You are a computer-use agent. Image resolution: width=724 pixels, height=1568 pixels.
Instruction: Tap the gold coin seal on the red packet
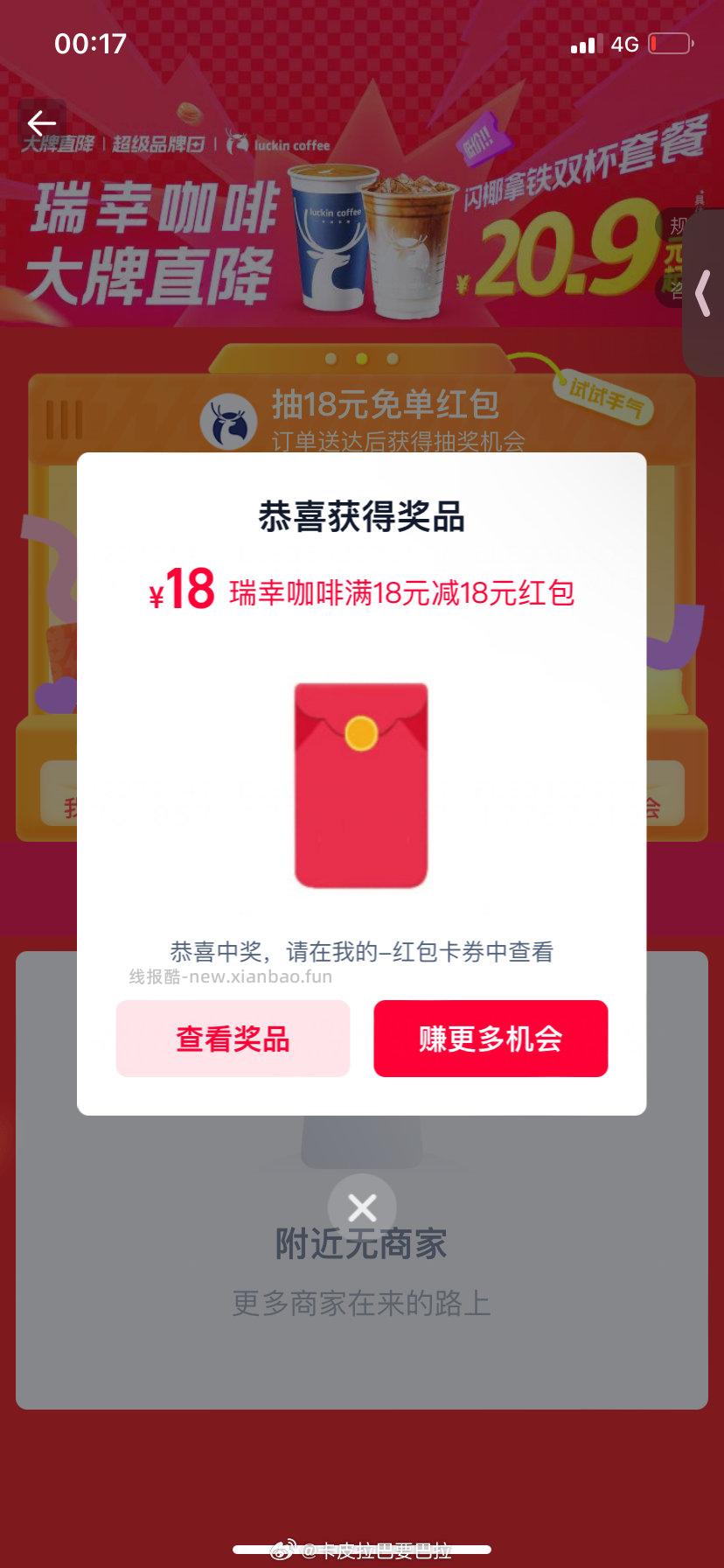[361, 733]
